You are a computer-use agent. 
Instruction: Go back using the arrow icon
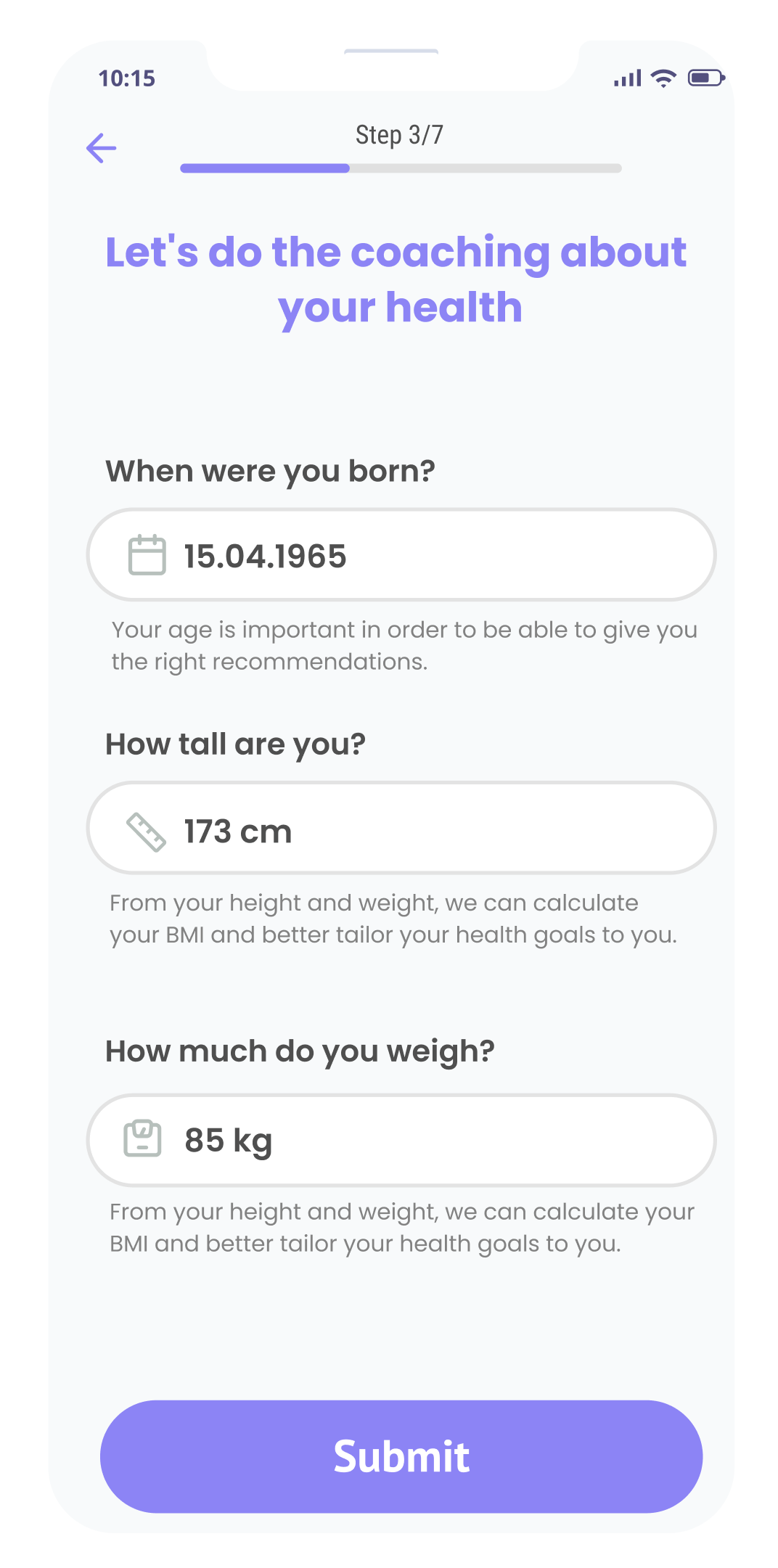click(x=101, y=148)
